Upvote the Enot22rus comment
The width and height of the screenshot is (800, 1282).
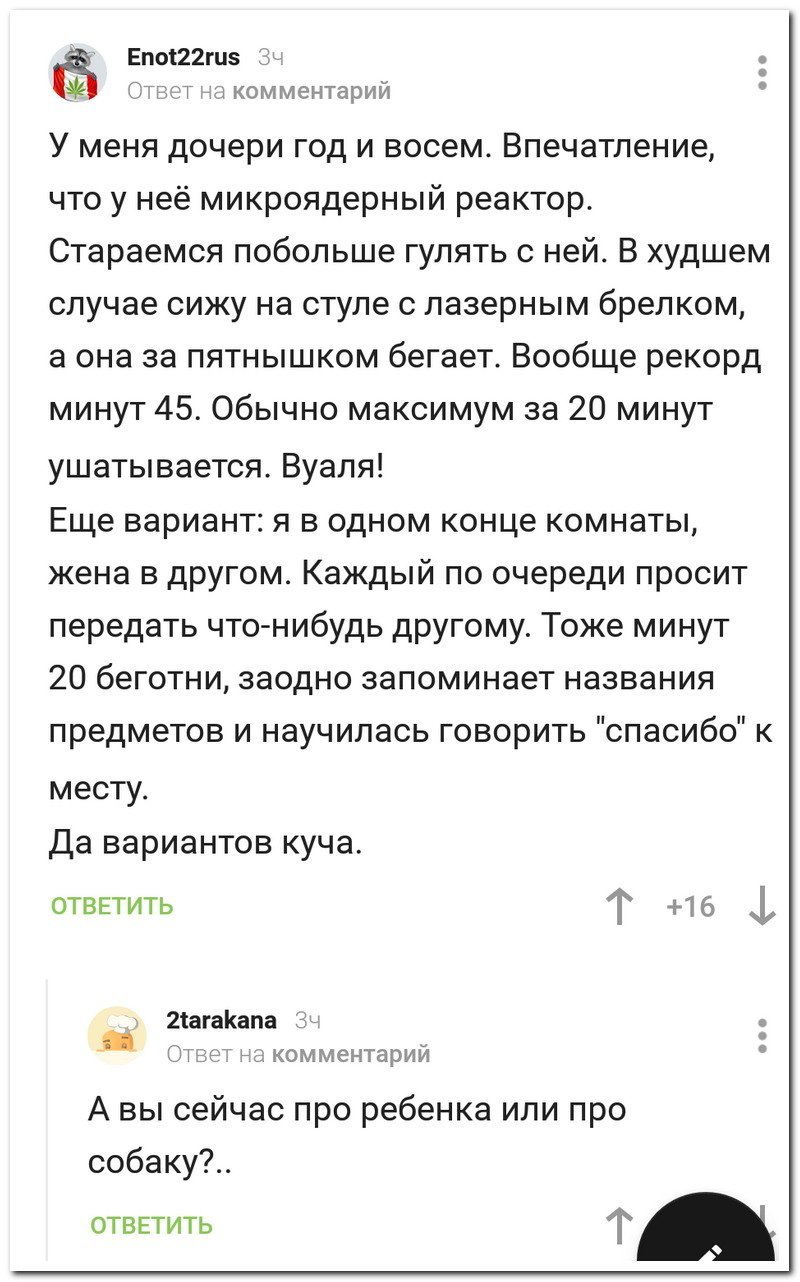click(x=622, y=907)
